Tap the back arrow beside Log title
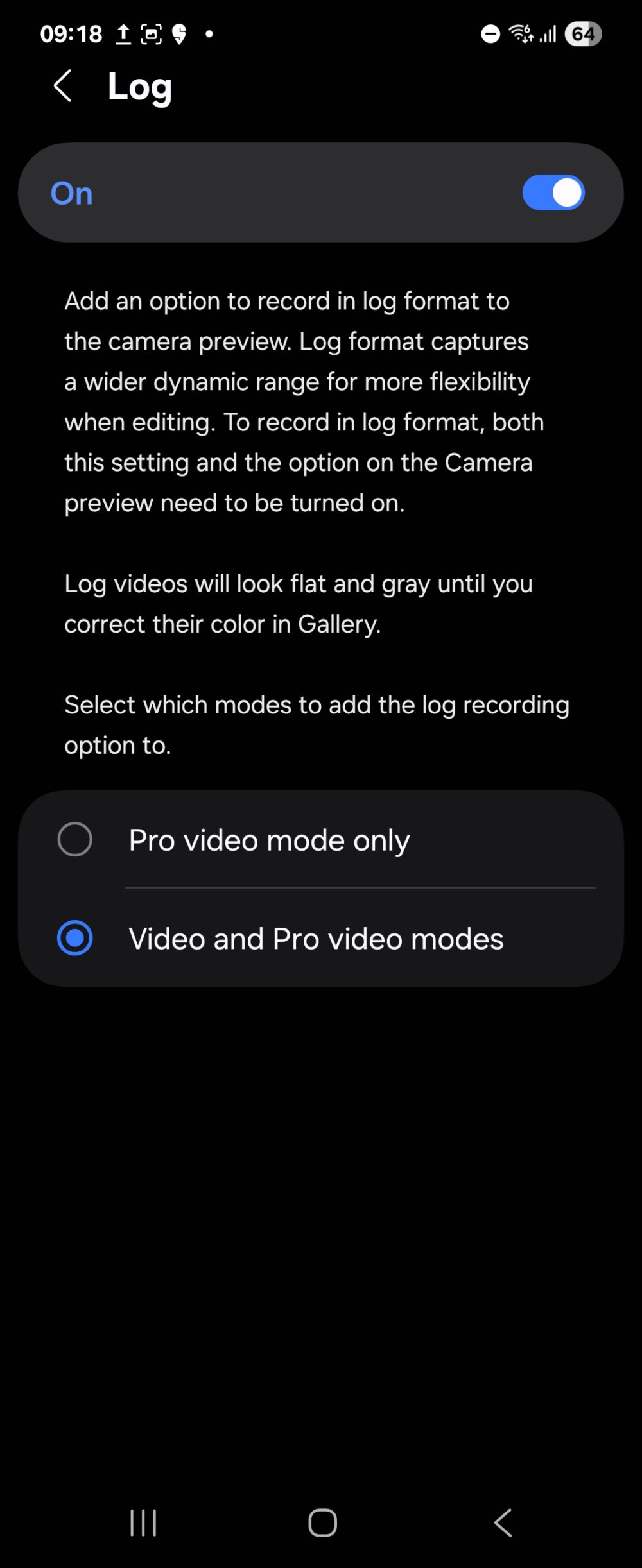This screenshot has width=642, height=1568. coord(62,86)
